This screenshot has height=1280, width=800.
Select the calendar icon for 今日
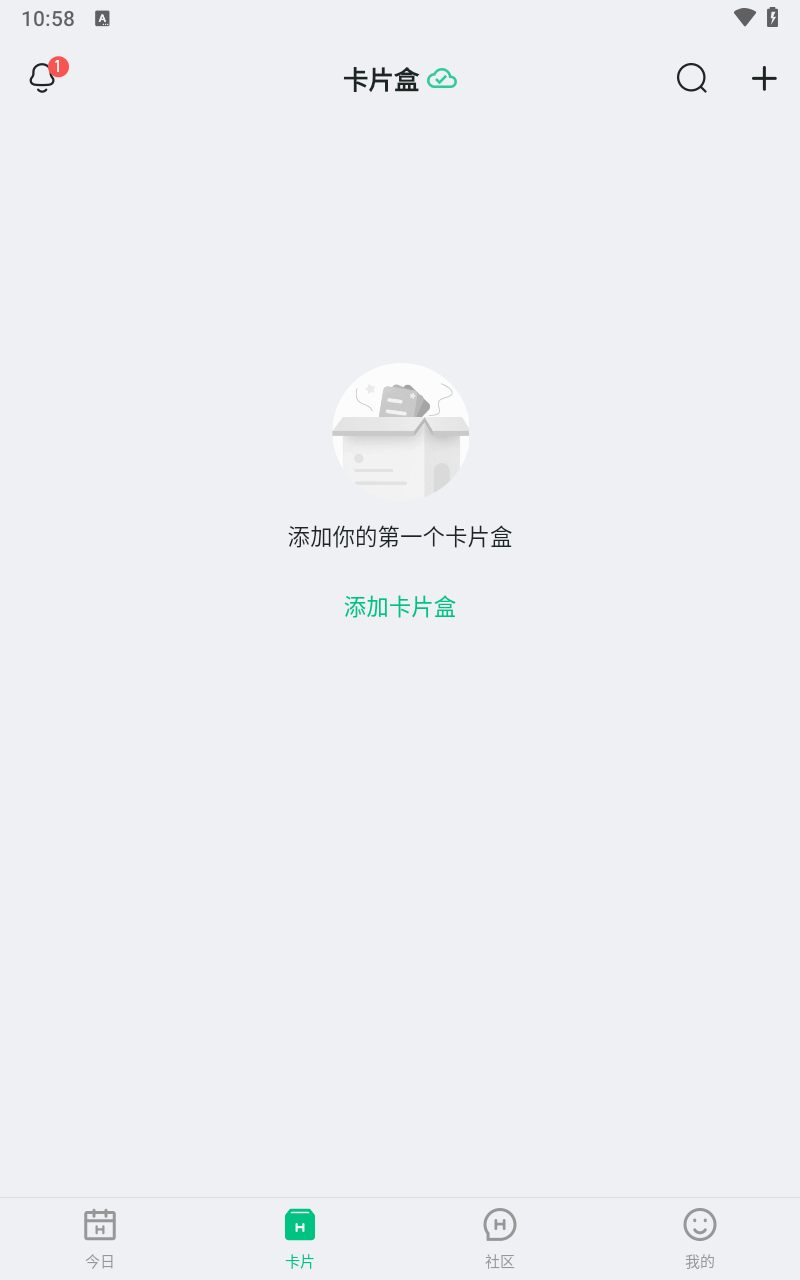100,1224
